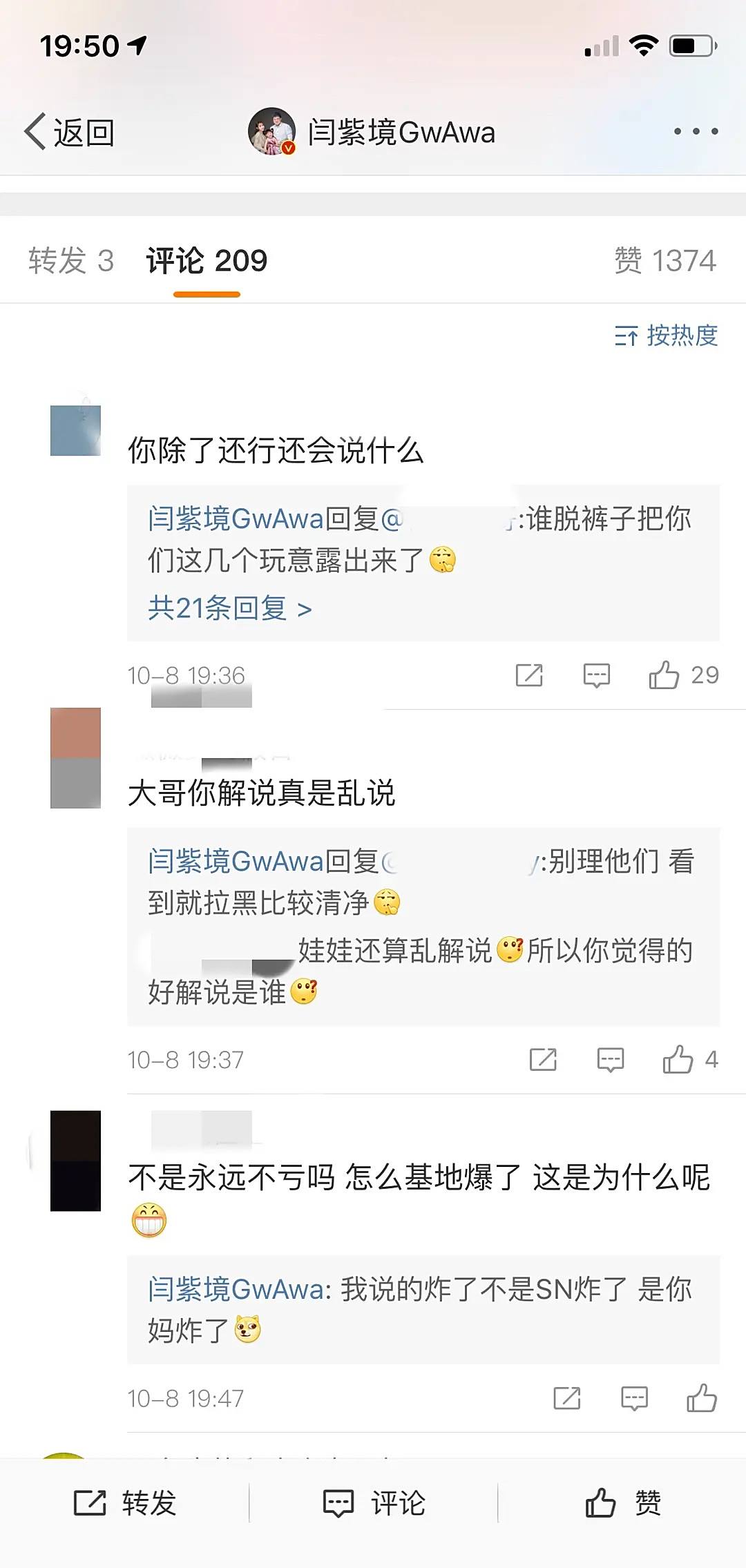Repost the comment 你除了还行还会说什么
The width and height of the screenshot is (746, 1568).
click(x=529, y=675)
